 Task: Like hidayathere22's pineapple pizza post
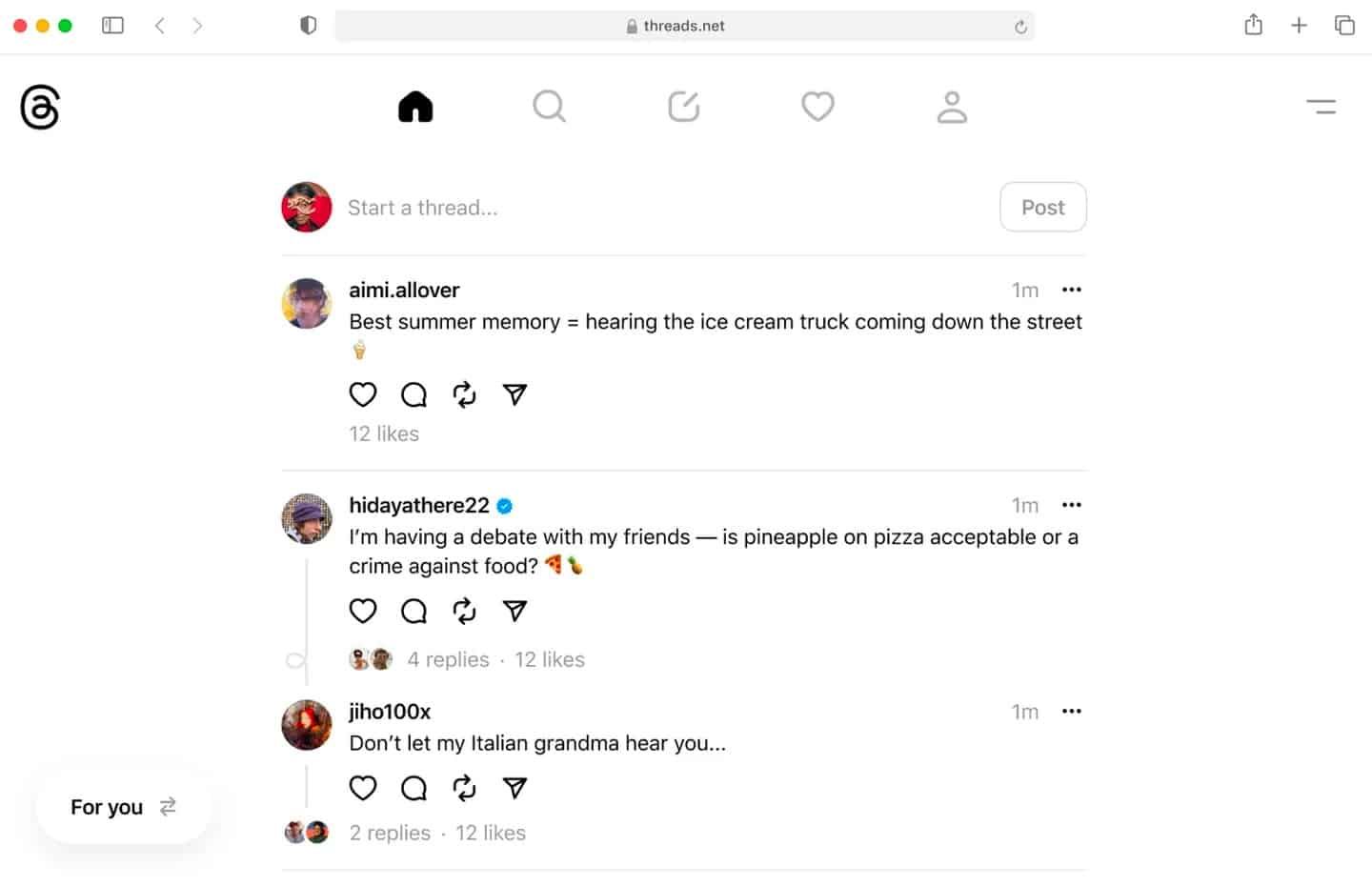363,611
